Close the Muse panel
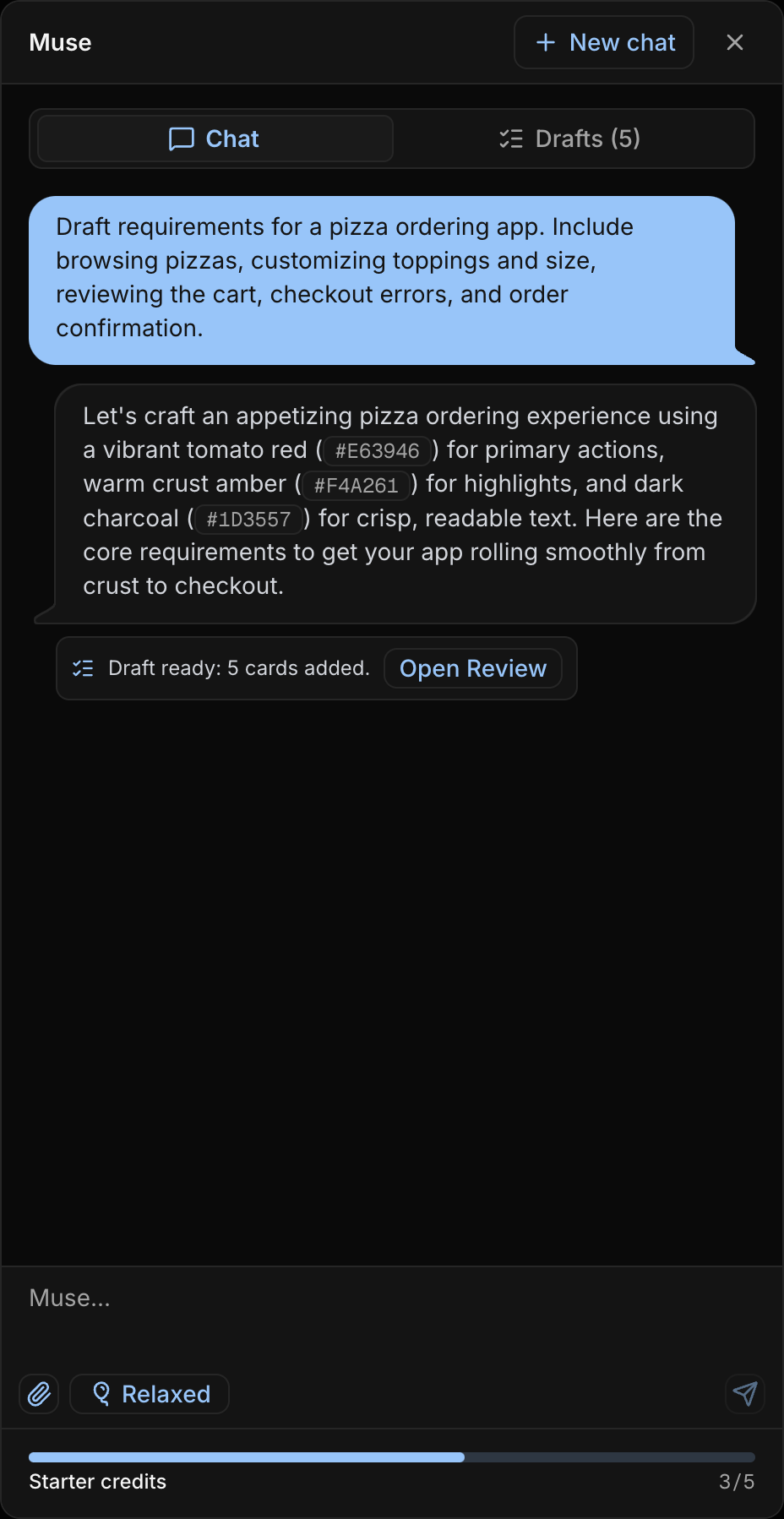Viewport: 784px width, 1519px height. [x=735, y=42]
